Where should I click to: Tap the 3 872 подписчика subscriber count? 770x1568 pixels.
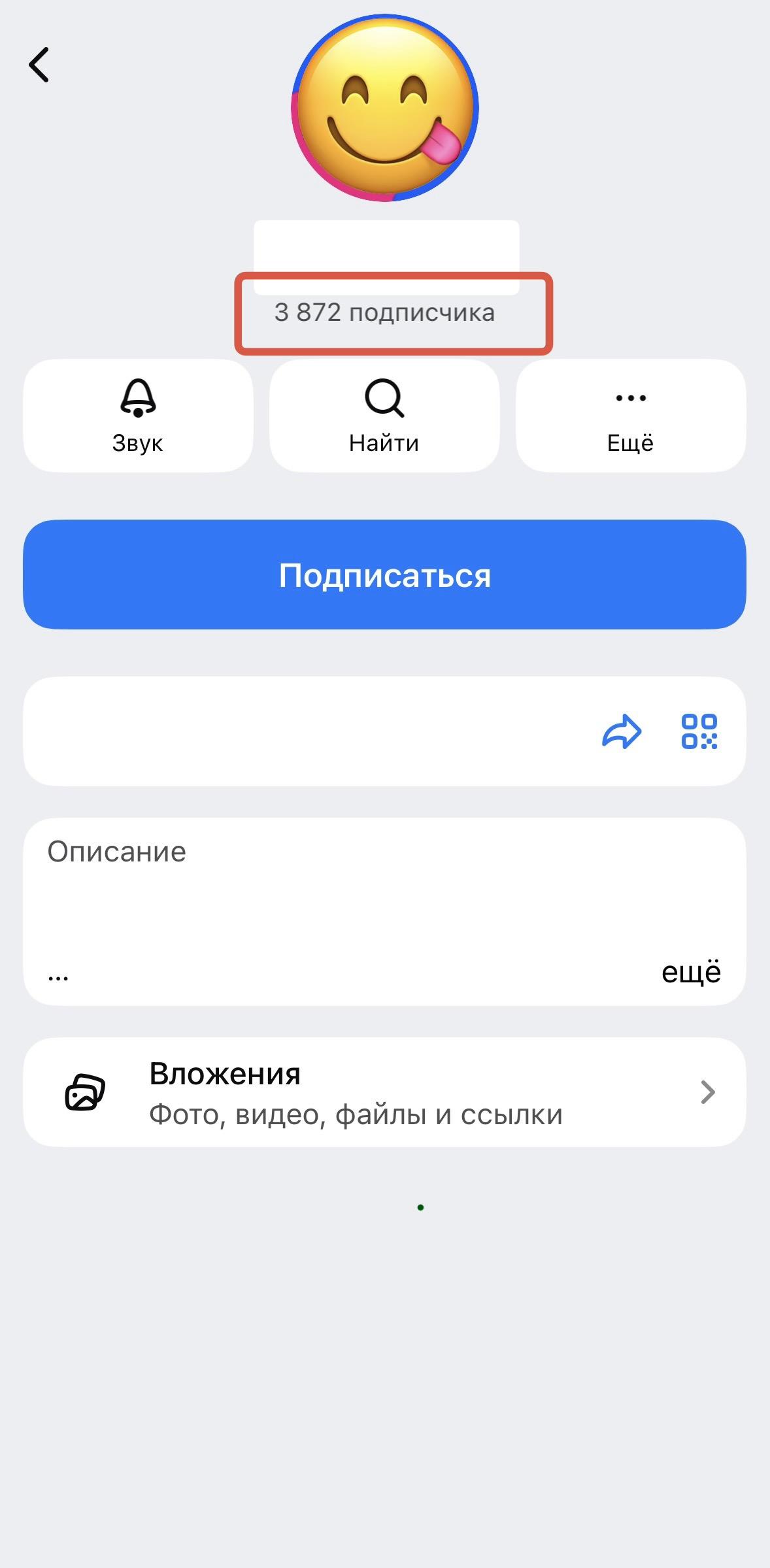pyautogui.click(x=385, y=313)
